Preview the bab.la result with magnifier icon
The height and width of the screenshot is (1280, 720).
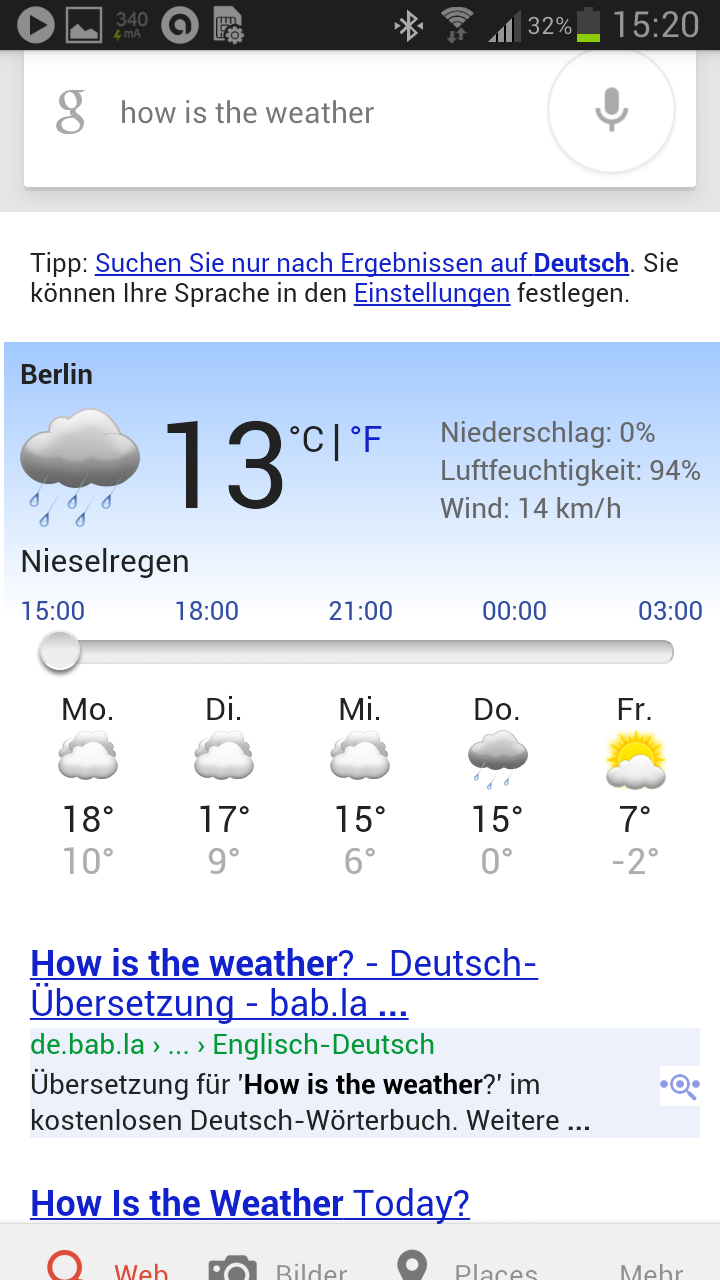[680, 1085]
